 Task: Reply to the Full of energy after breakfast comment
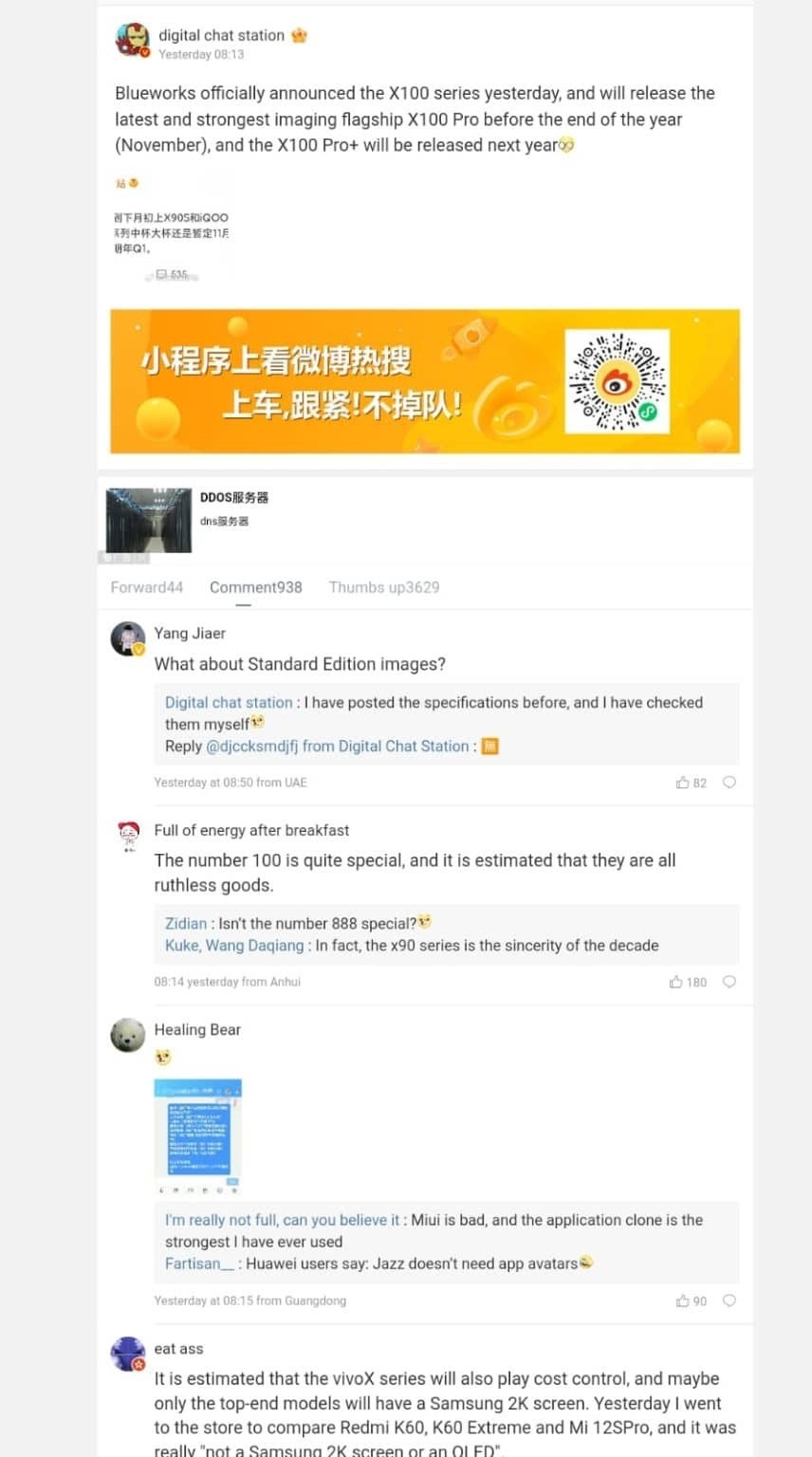729,982
